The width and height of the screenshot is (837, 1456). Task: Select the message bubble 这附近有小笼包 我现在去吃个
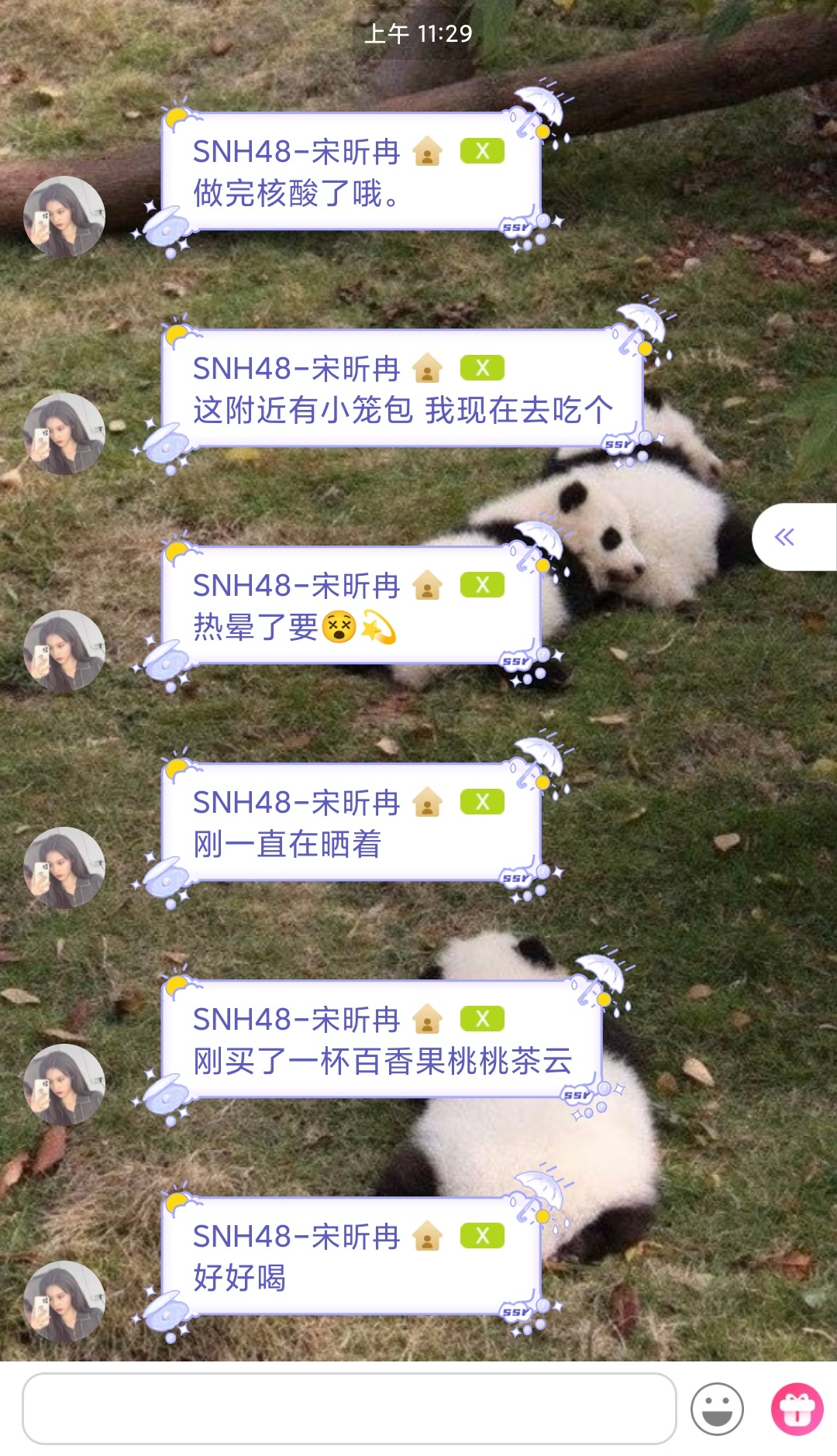(x=401, y=390)
